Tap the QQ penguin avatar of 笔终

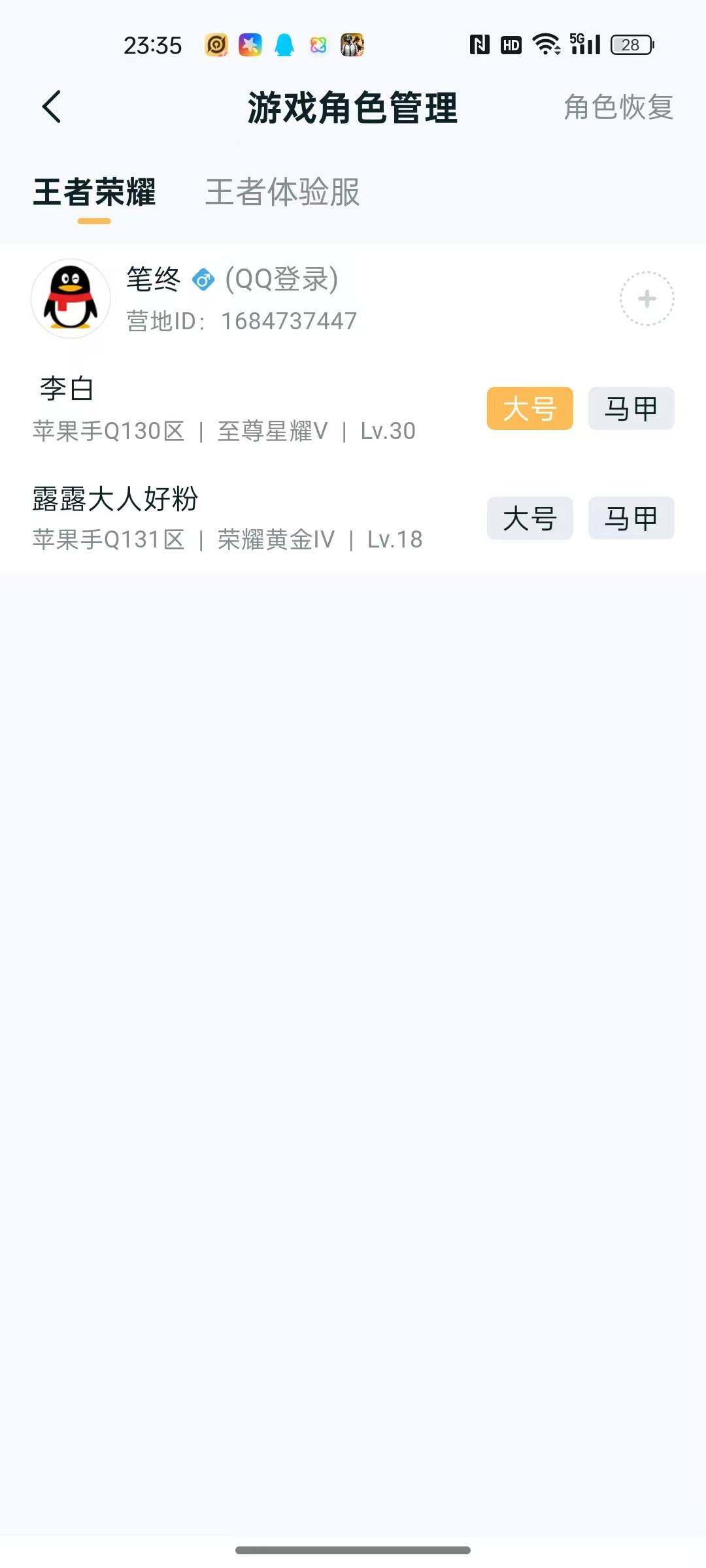(70, 297)
